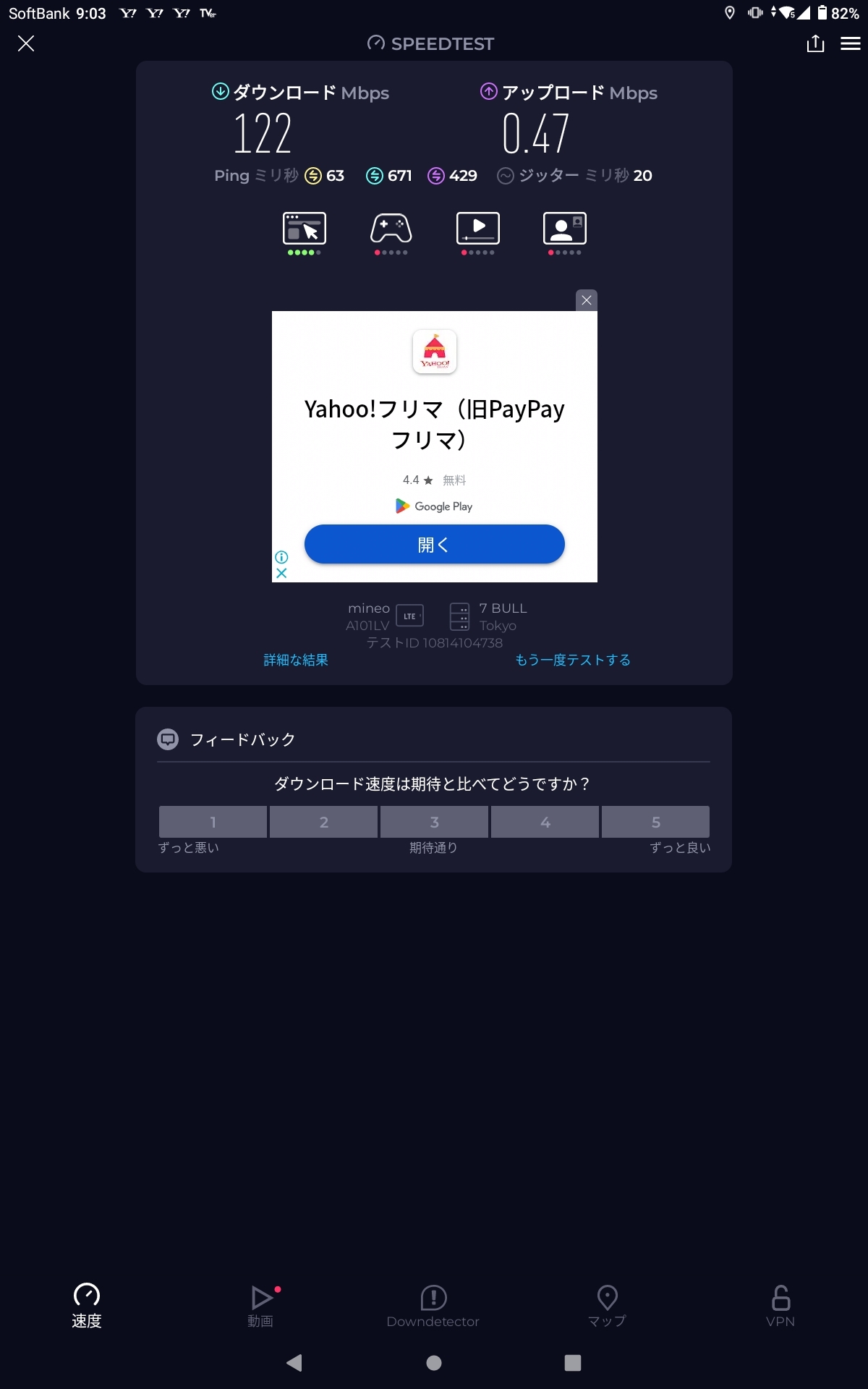The image size is (868, 1389).
Task: Tap the video chat quality icon
Action: click(565, 229)
